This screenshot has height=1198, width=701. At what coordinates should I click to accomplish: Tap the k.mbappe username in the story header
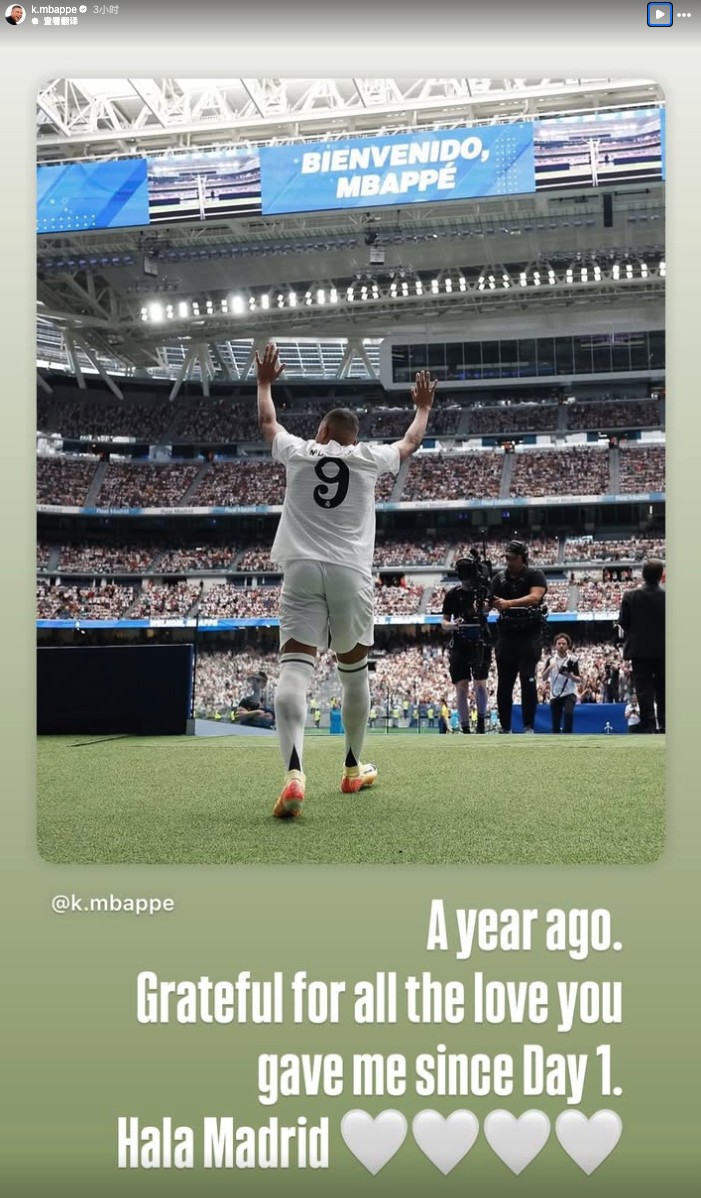[x=53, y=9]
